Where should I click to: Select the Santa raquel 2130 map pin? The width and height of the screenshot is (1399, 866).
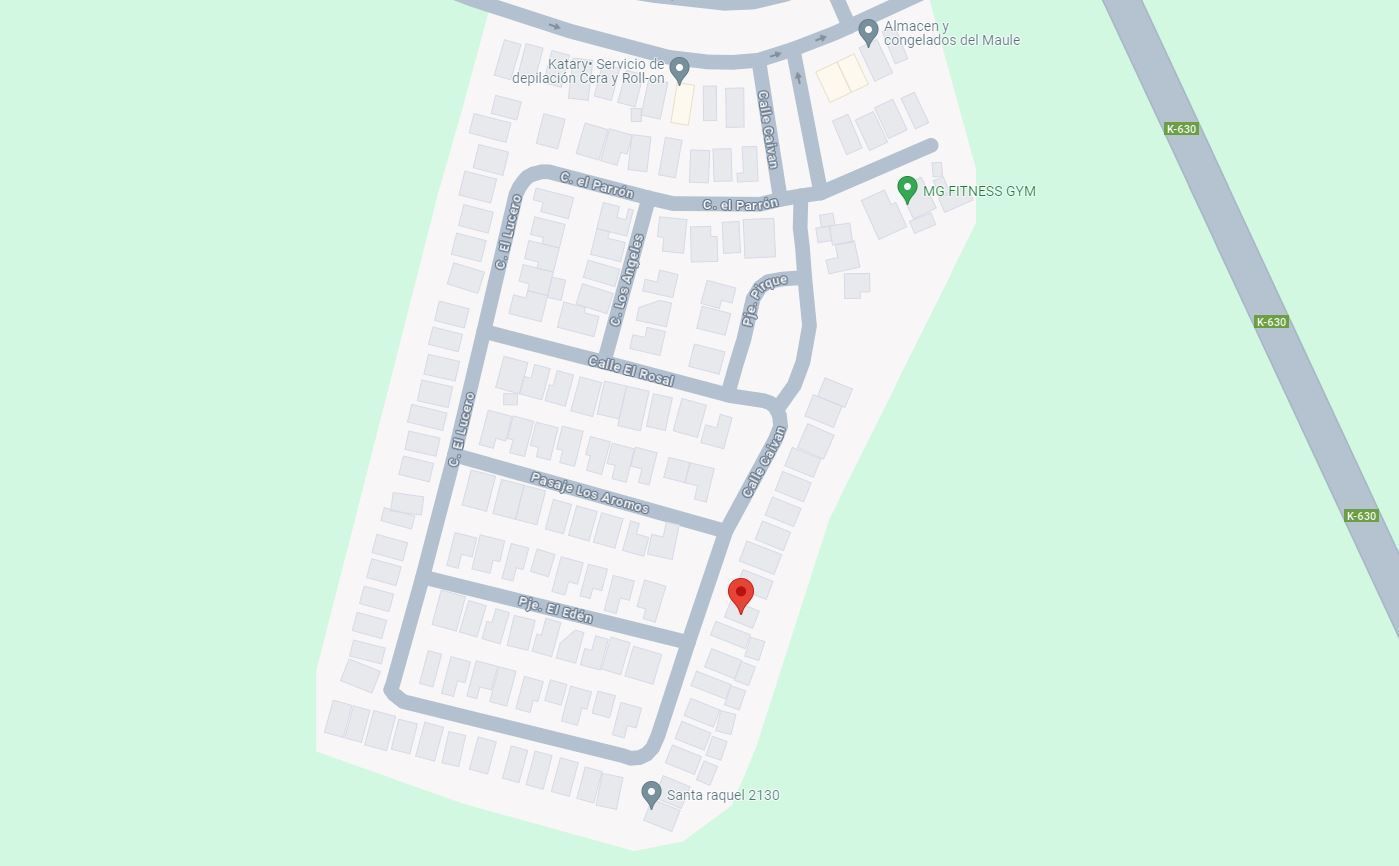pos(651,794)
